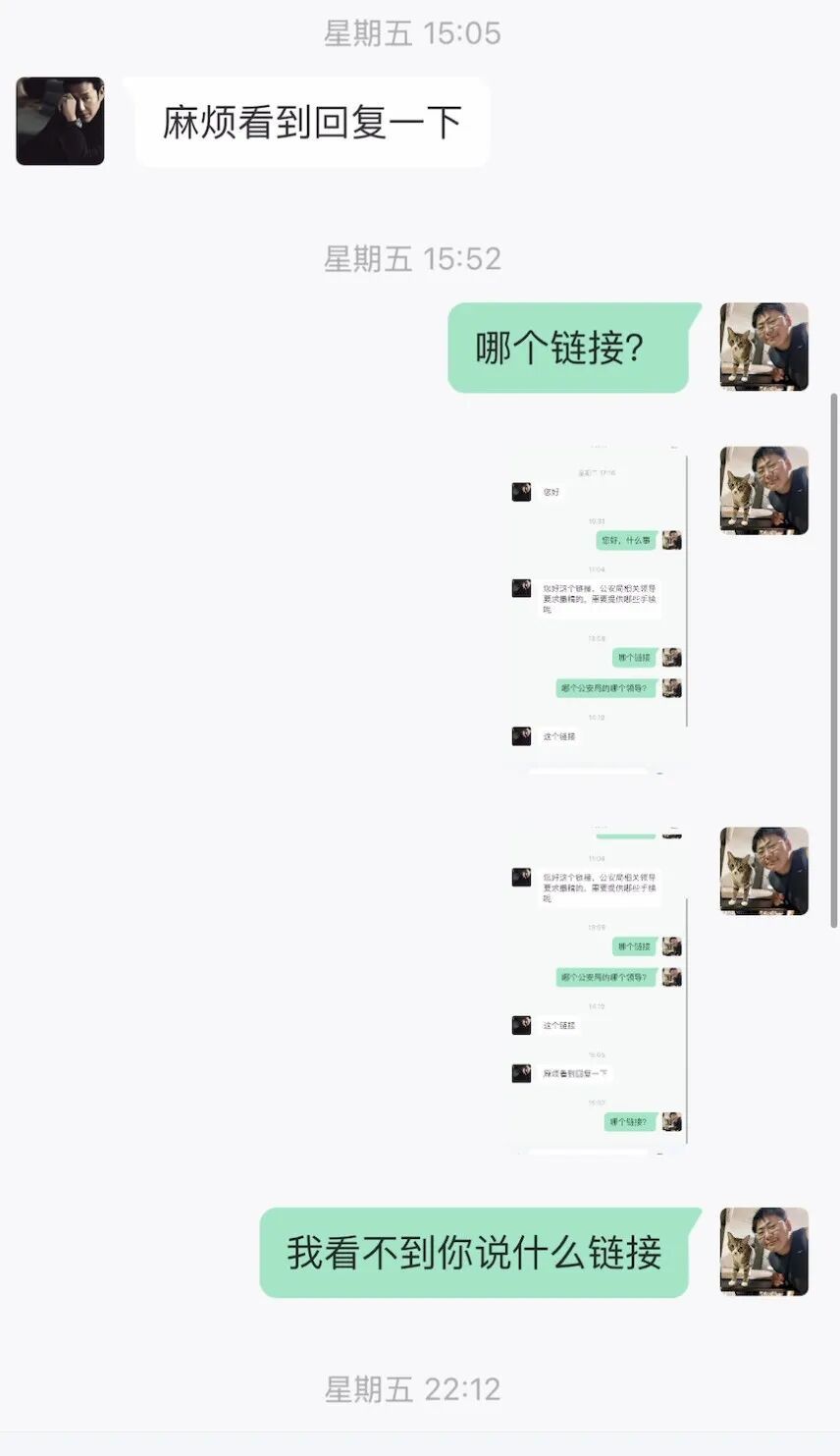Tap own avatar next to "哪个链接?" bubble
Screen dimensions: 840x1456
(x=763, y=347)
